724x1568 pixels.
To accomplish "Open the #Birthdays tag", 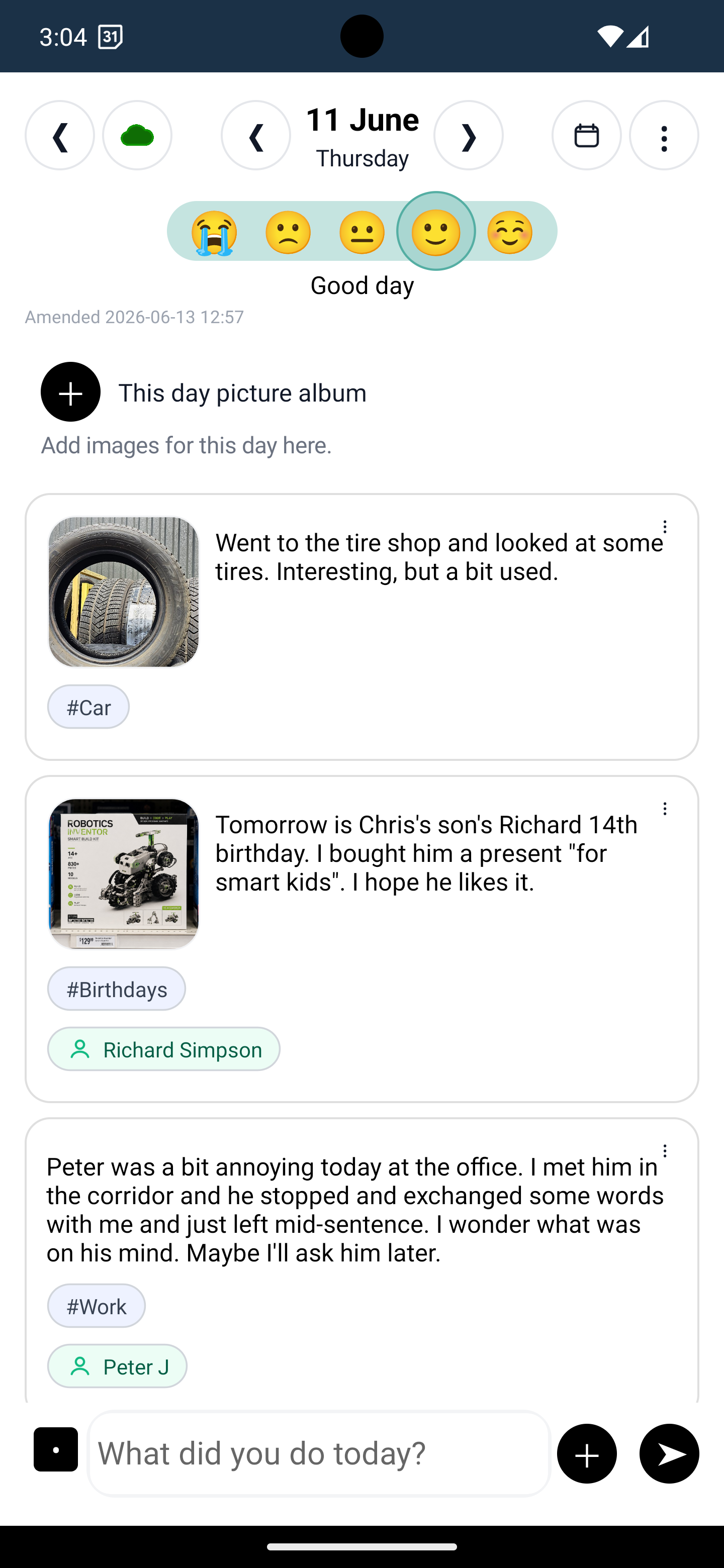I will 116,989.
